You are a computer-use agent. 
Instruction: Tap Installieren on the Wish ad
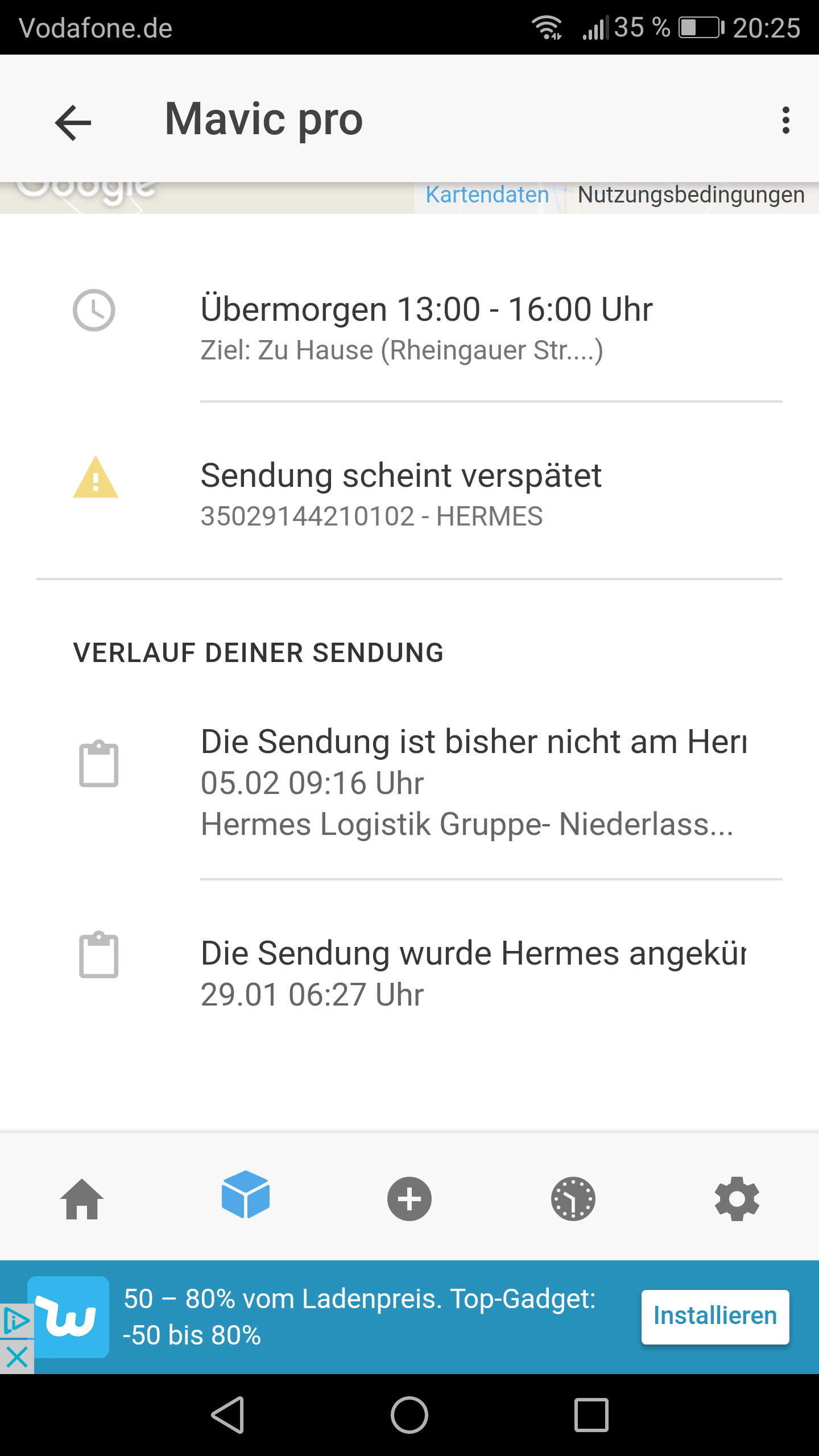tap(715, 1317)
